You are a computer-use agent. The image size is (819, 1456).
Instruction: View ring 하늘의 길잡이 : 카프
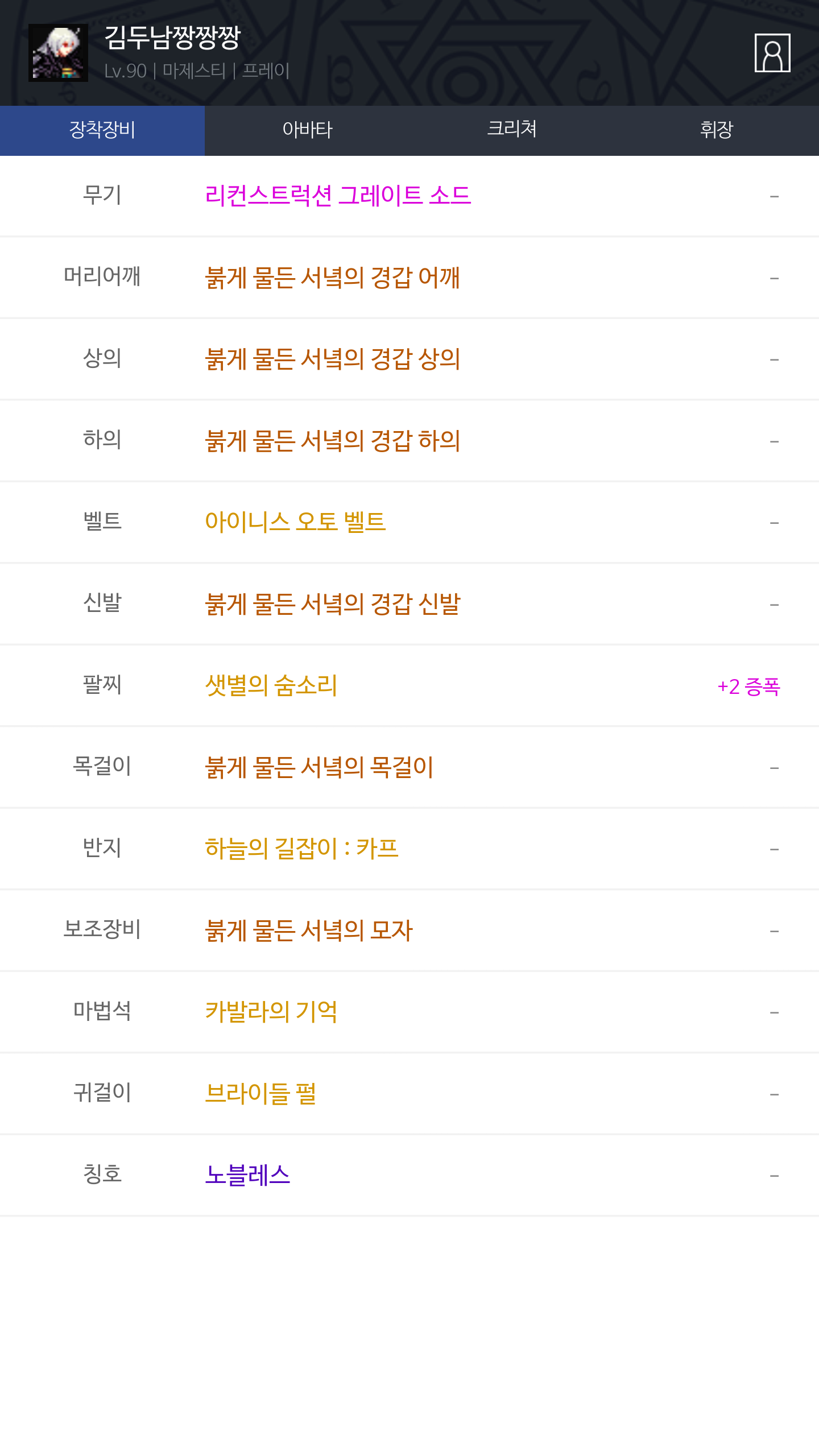pos(409,849)
